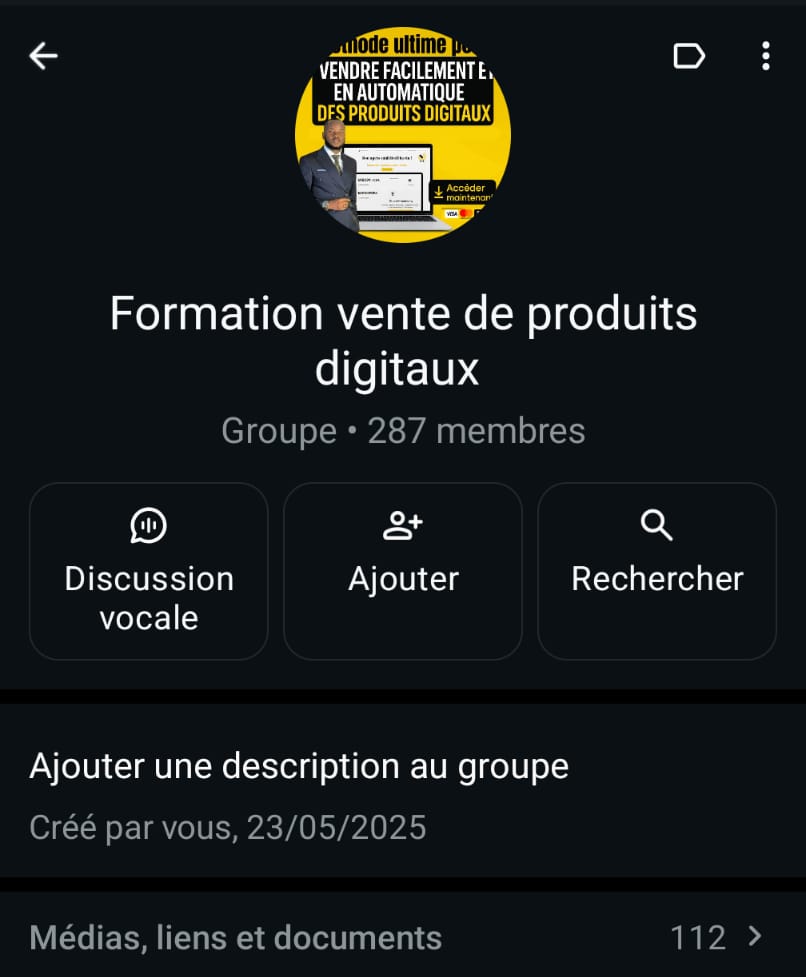Tap Rechercher to search the group
The width and height of the screenshot is (806, 977).
(x=657, y=571)
